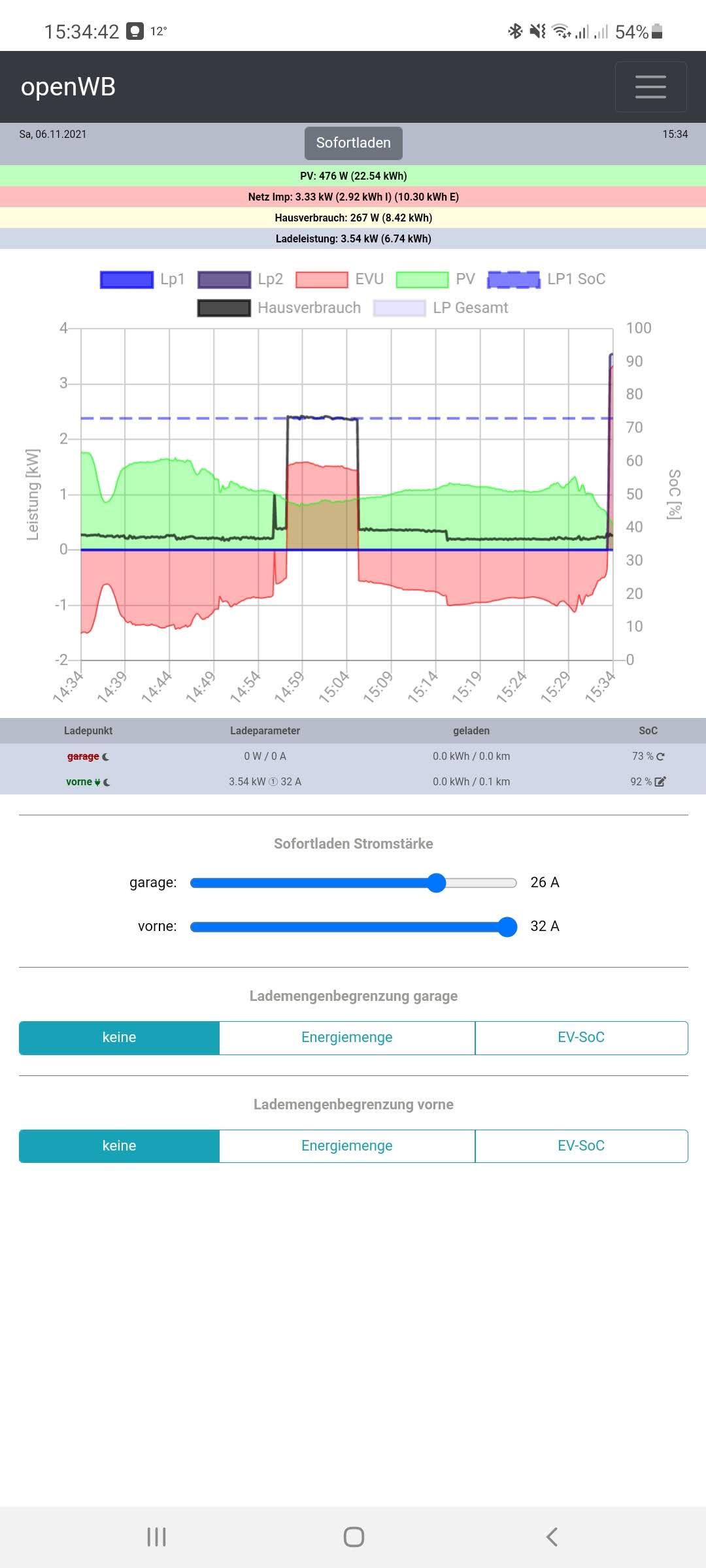
Task: Tap the vorne current slider
Action: (x=353, y=927)
